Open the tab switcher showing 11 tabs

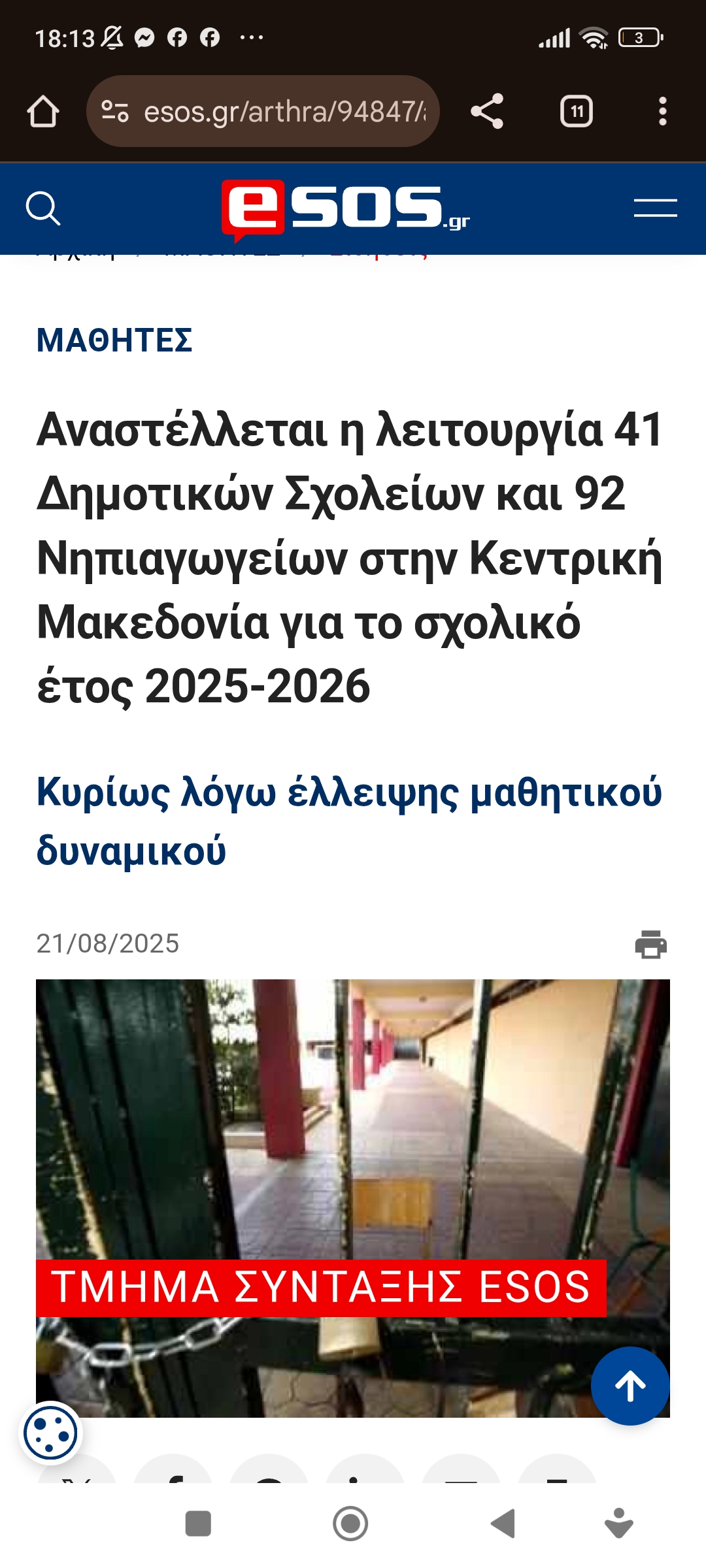(576, 112)
